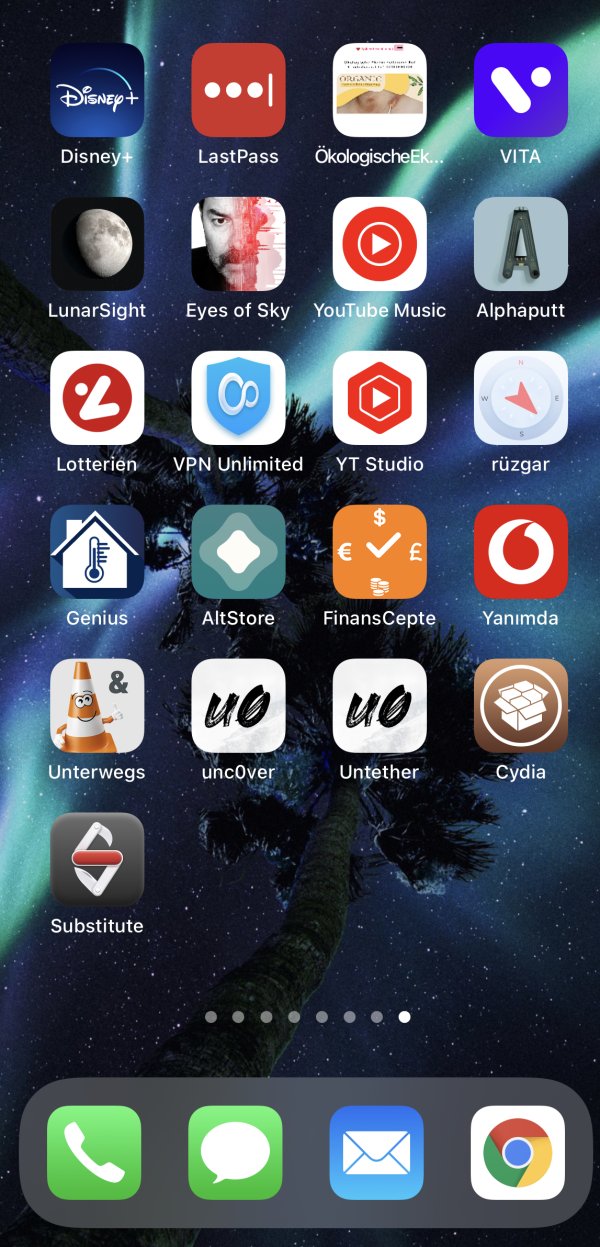The height and width of the screenshot is (1247, 600).
Task: Open the Disney+ app
Action: click(97, 90)
